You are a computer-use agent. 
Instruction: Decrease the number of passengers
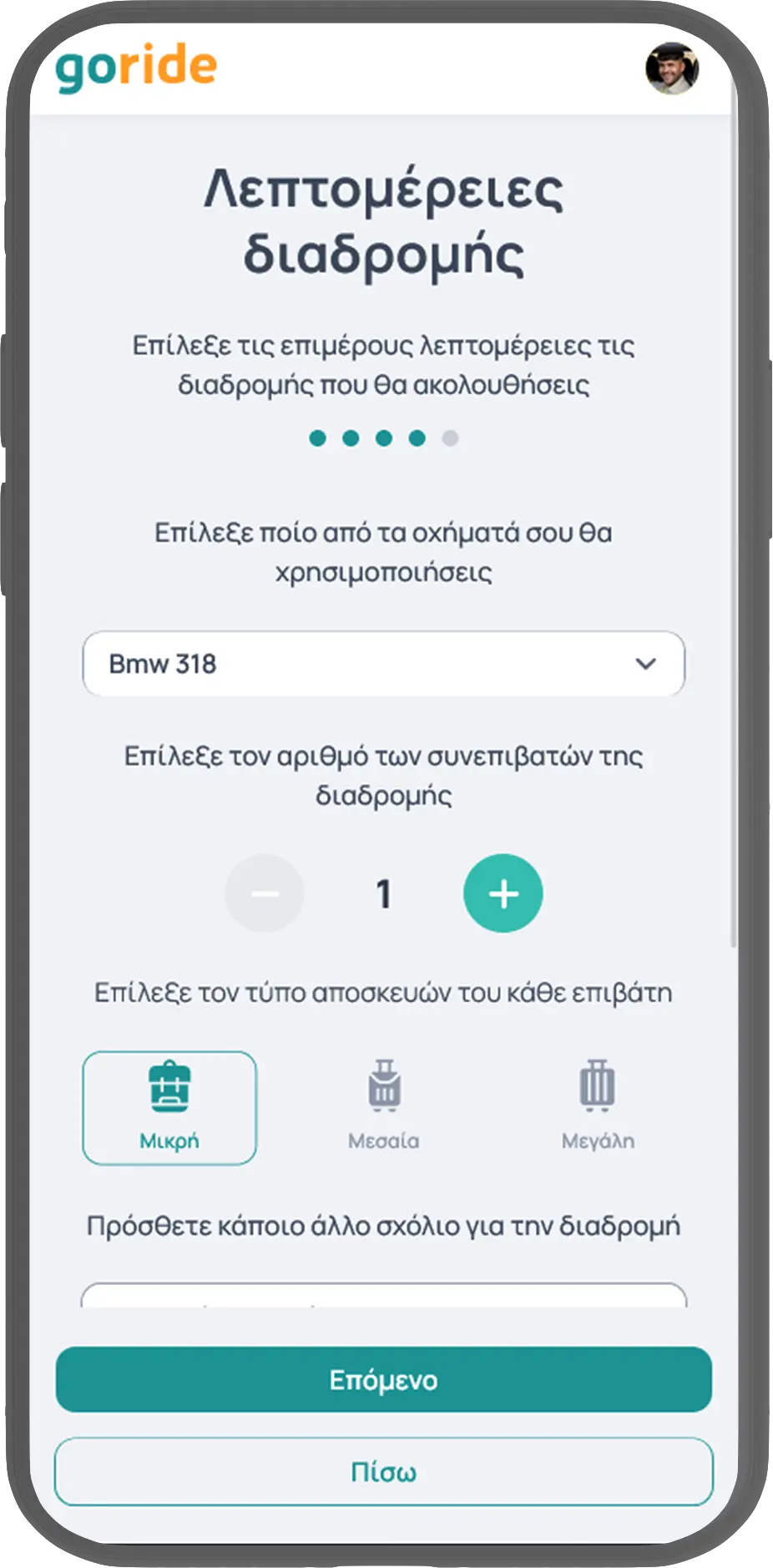265,893
